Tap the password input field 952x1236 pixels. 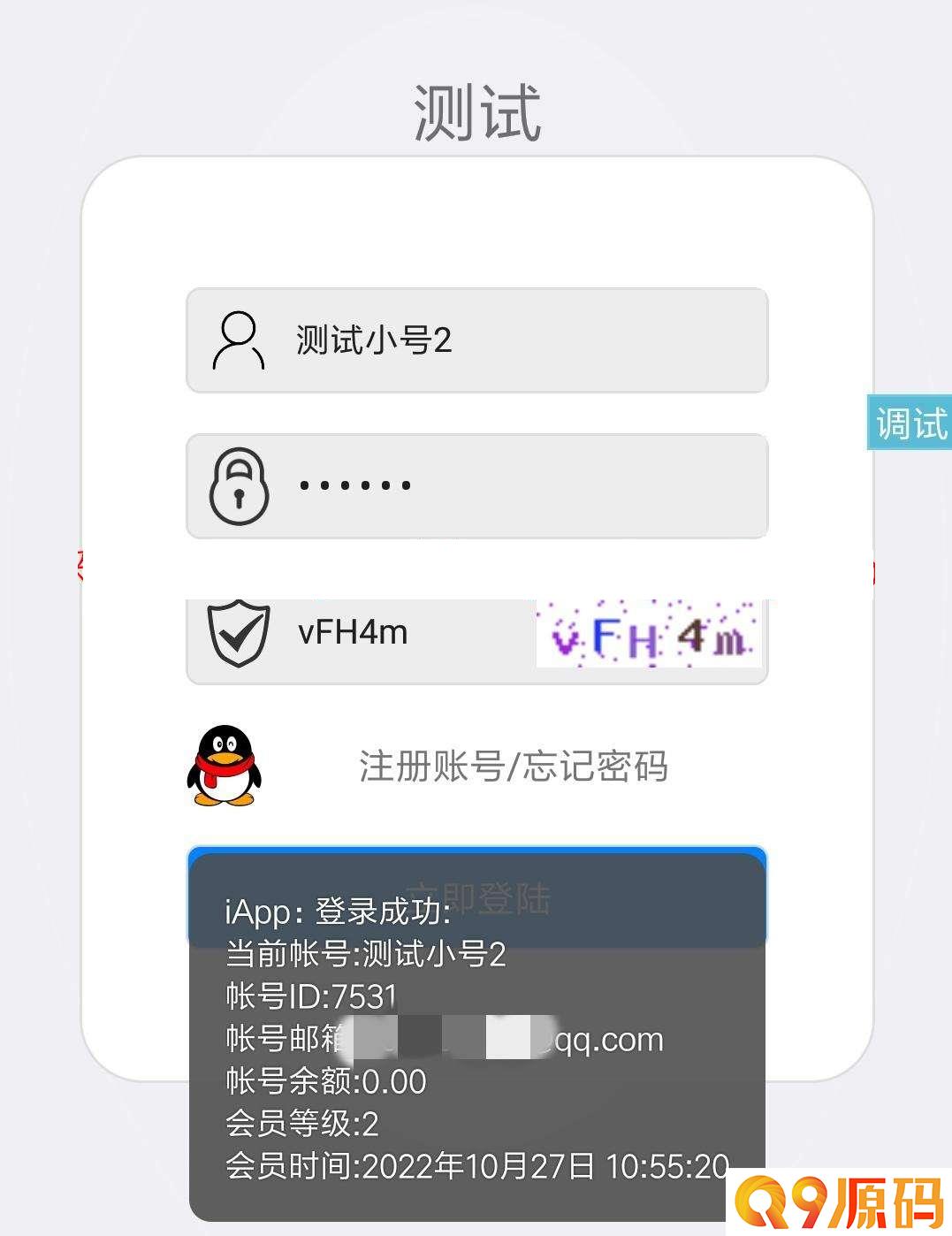513,485
